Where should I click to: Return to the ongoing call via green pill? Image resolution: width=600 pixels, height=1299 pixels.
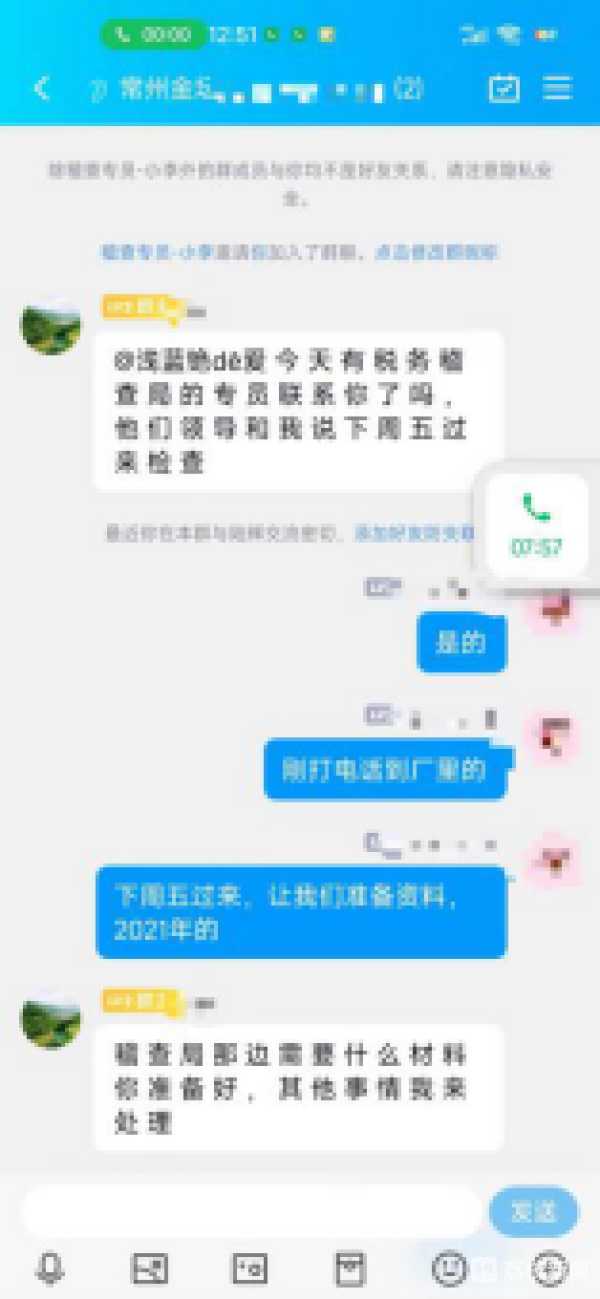(153, 34)
